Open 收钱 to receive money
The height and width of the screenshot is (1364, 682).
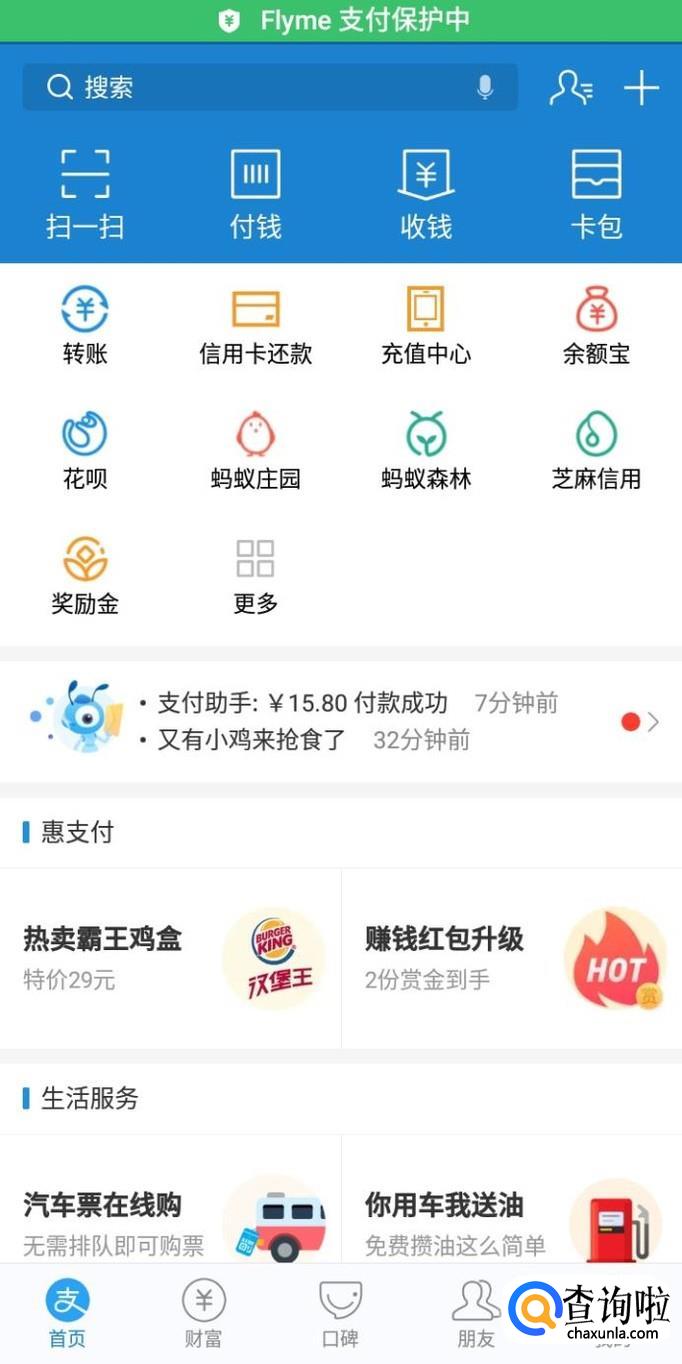(x=426, y=194)
